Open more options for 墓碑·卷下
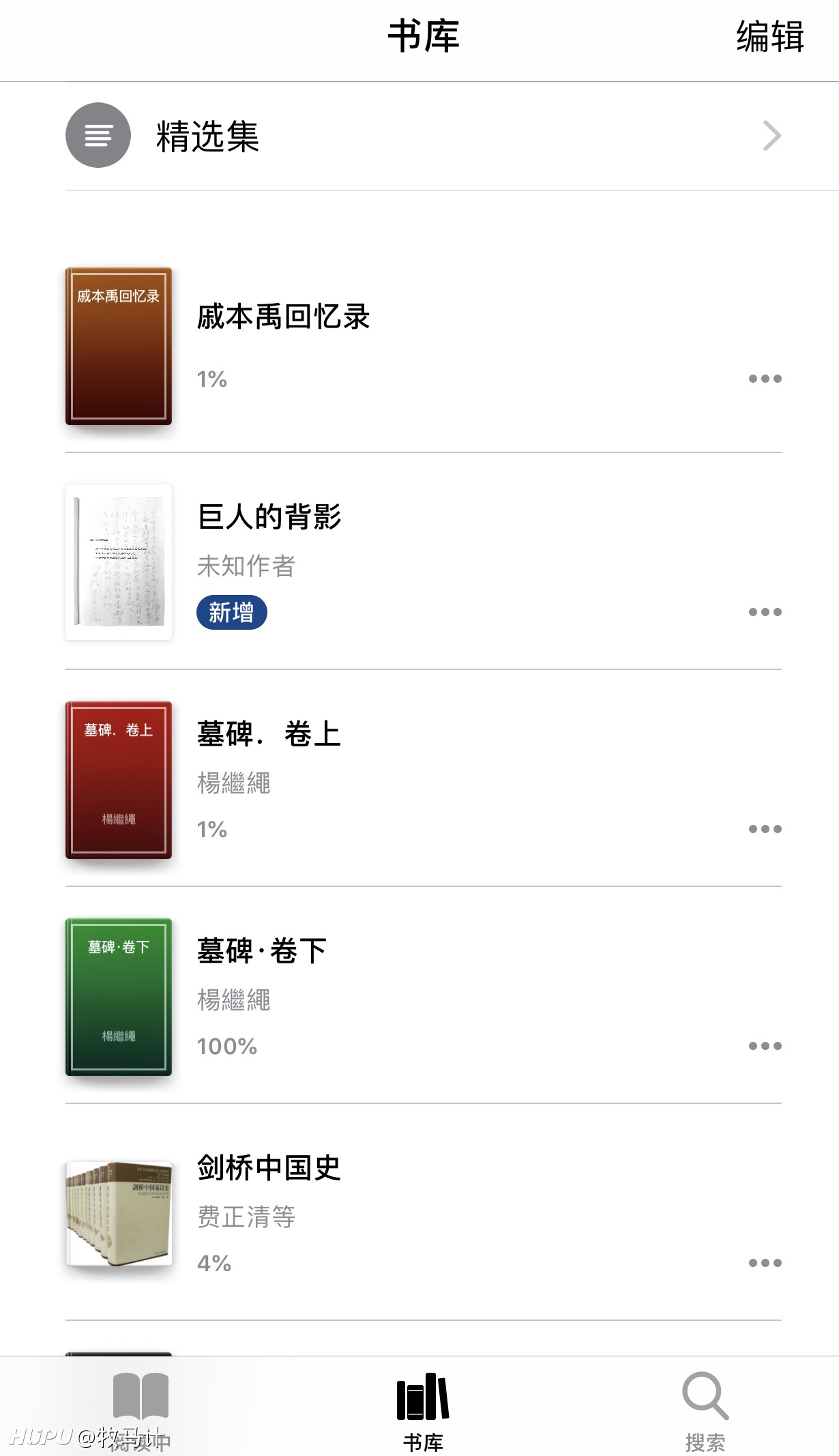The image size is (839, 1456). point(765,1046)
